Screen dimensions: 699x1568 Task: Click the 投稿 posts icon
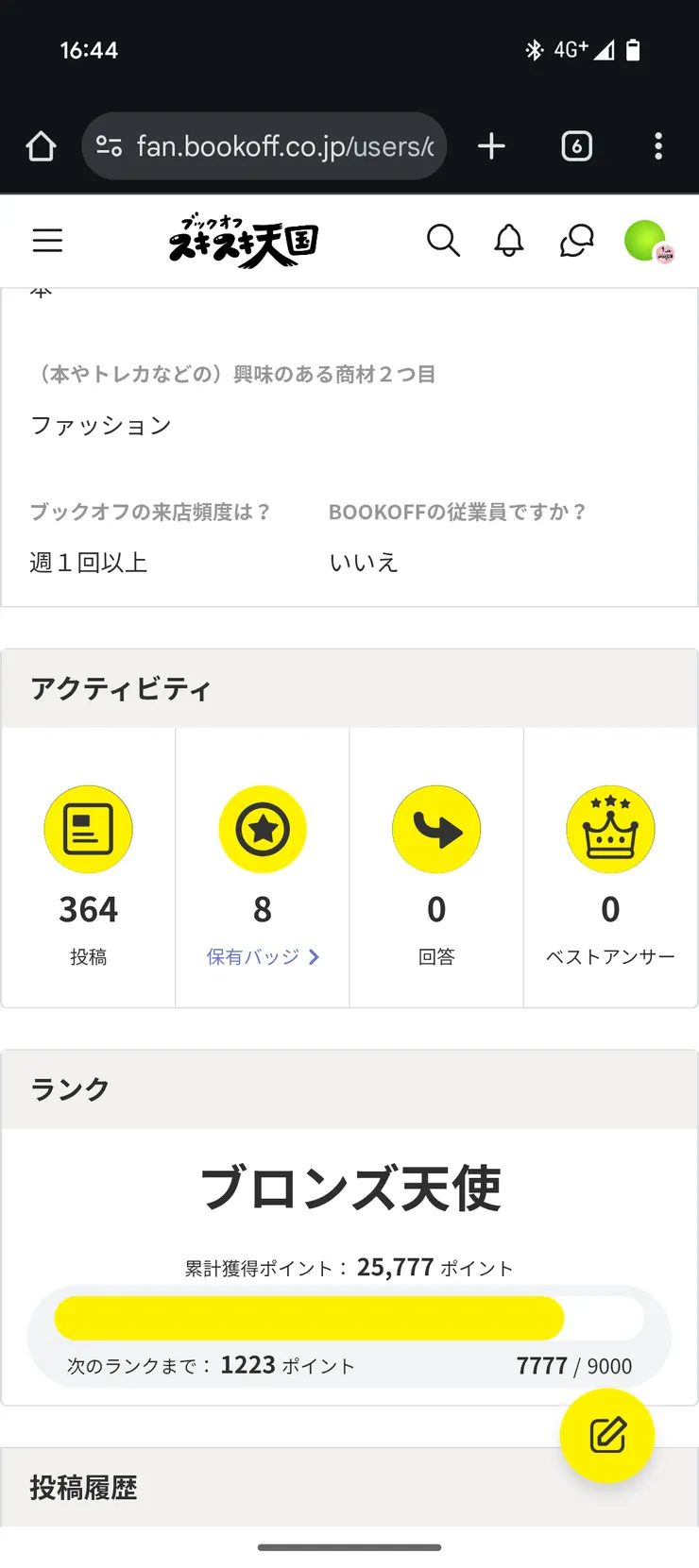88,829
